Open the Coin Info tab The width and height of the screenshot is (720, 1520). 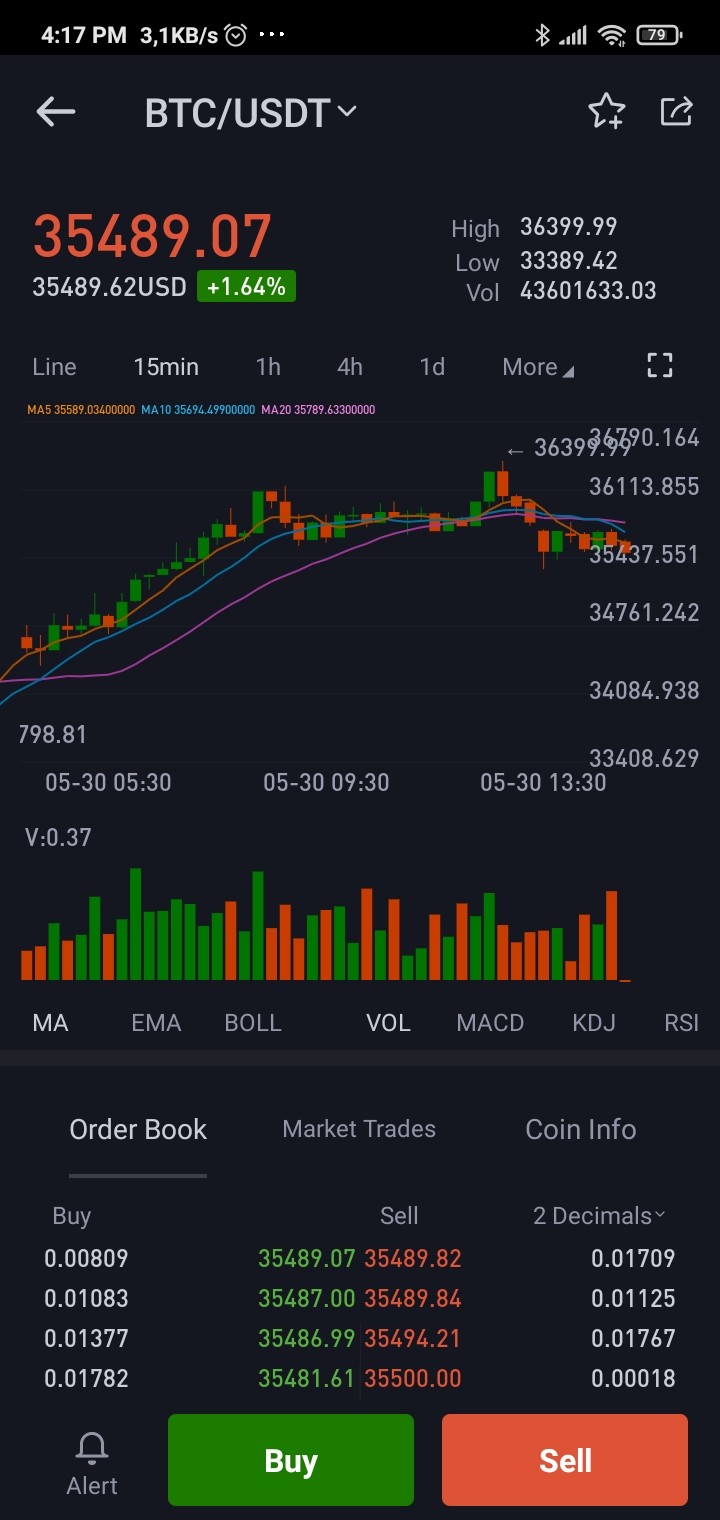[581, 1129]
